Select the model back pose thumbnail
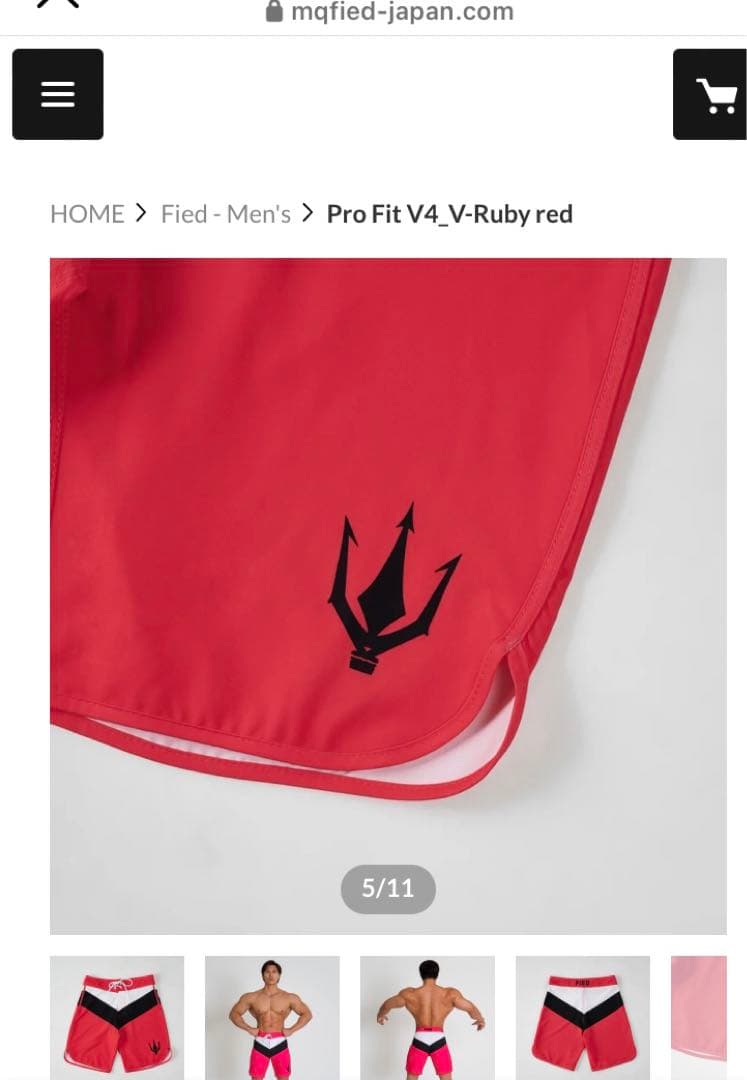The image size is (747, 1080). pyautogui.click(x=427, y=1015)
